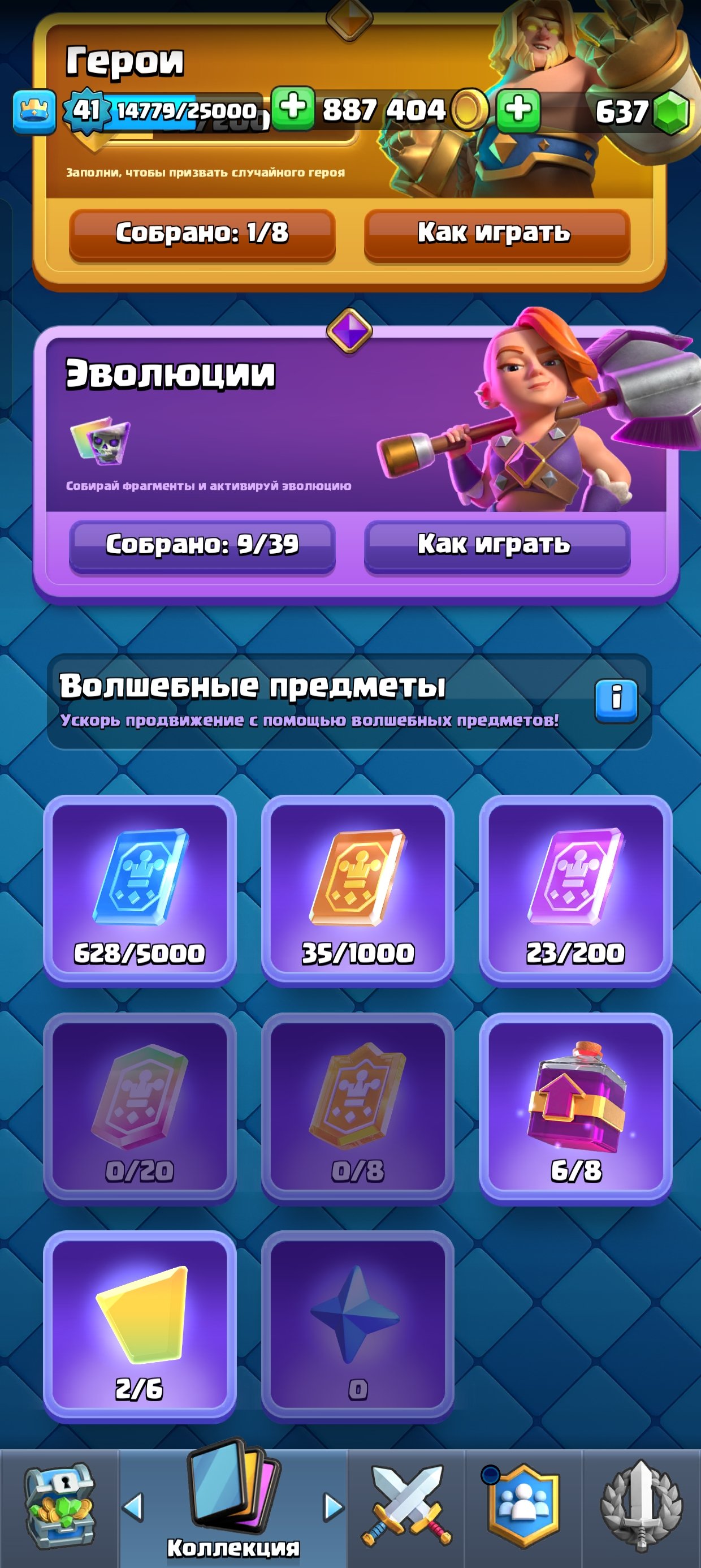Viewport: 701px width, 1568px height.
Task: Open Как играть in the Герои card
Action: pyautogui.click(x=496, y=233)
